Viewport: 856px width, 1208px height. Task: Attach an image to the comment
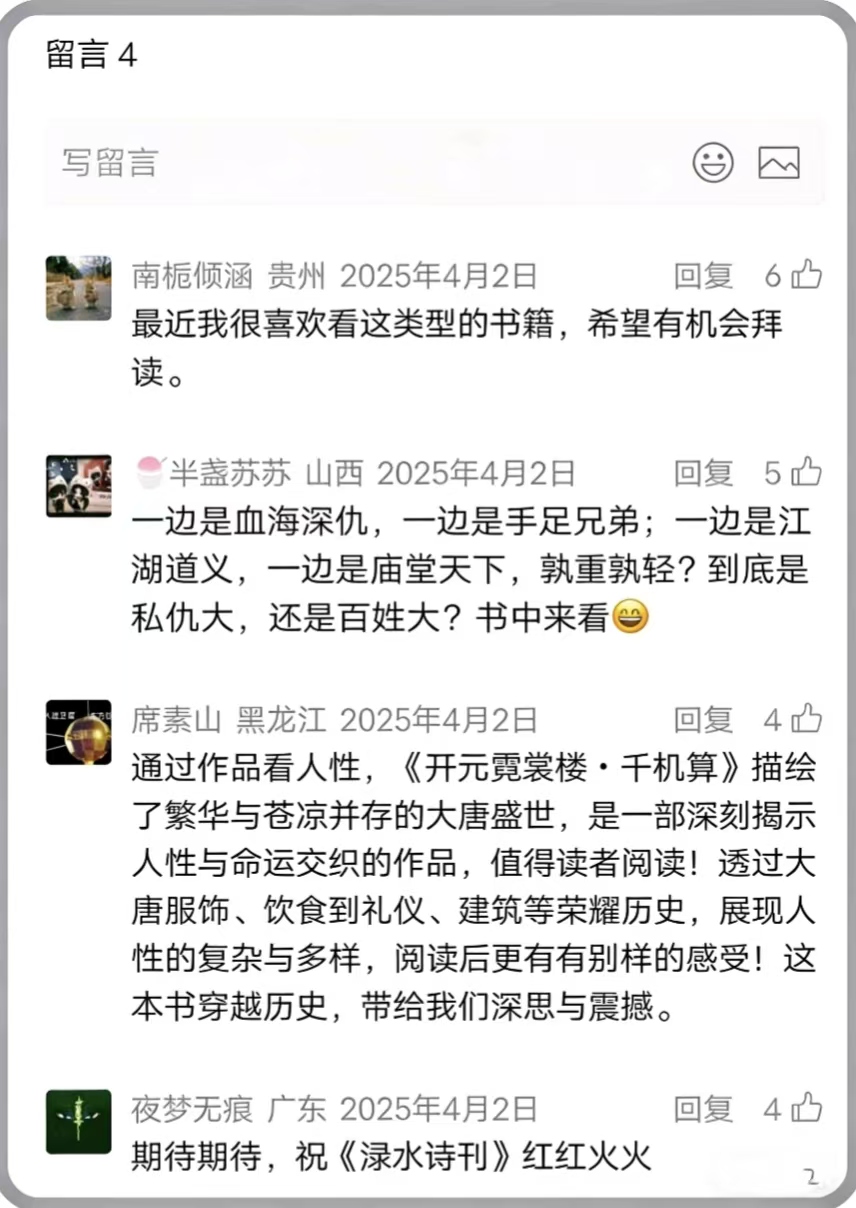click(x=778, y=163)
